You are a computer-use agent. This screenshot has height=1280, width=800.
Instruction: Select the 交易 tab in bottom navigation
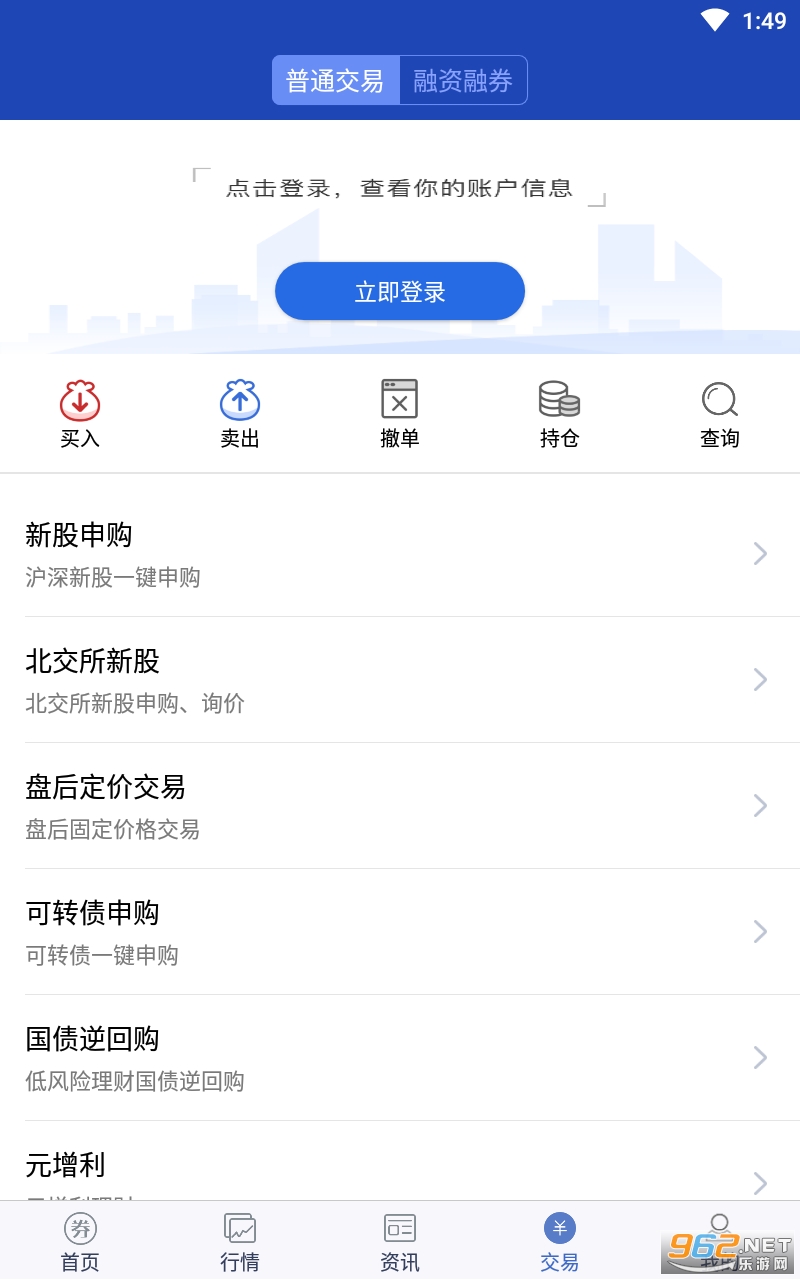(x=560, y=1242)
